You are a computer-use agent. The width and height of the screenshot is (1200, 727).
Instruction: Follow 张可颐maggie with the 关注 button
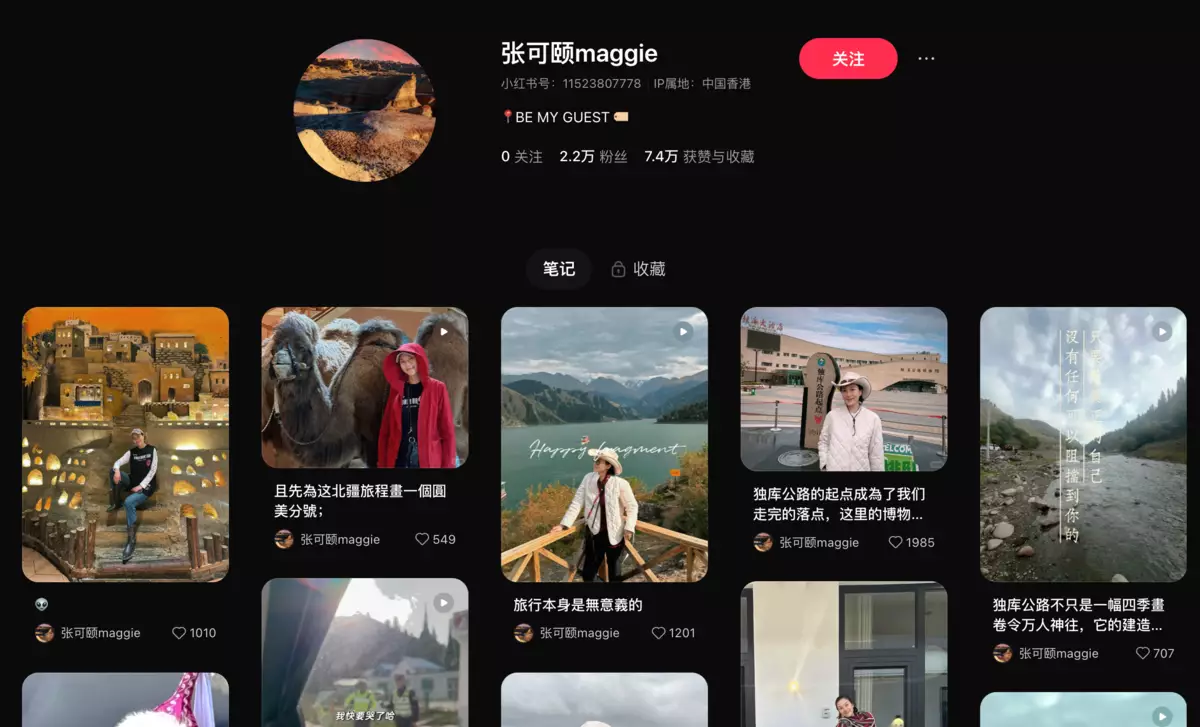pos(847,59)
